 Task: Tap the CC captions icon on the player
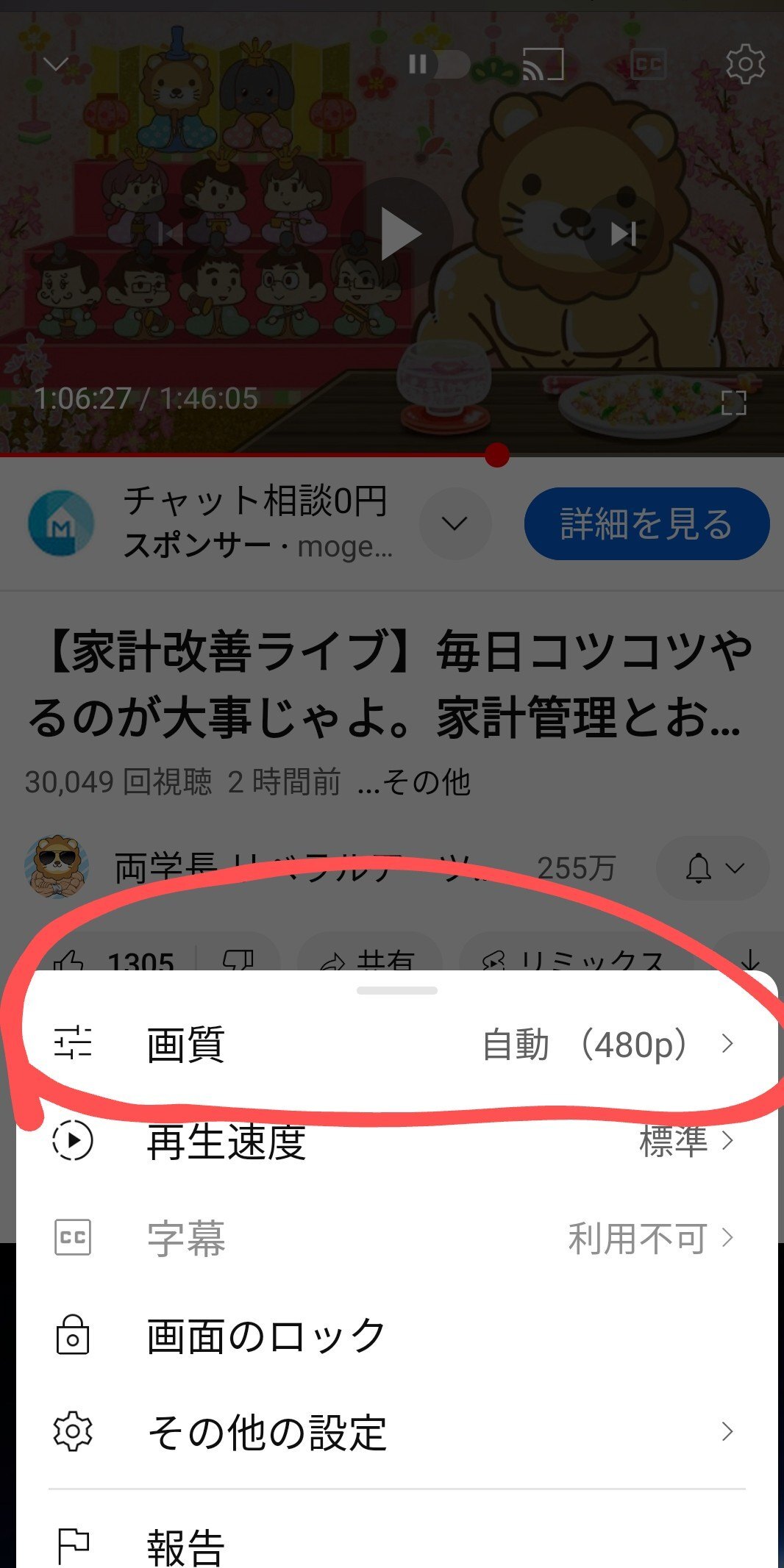[649, 65]
